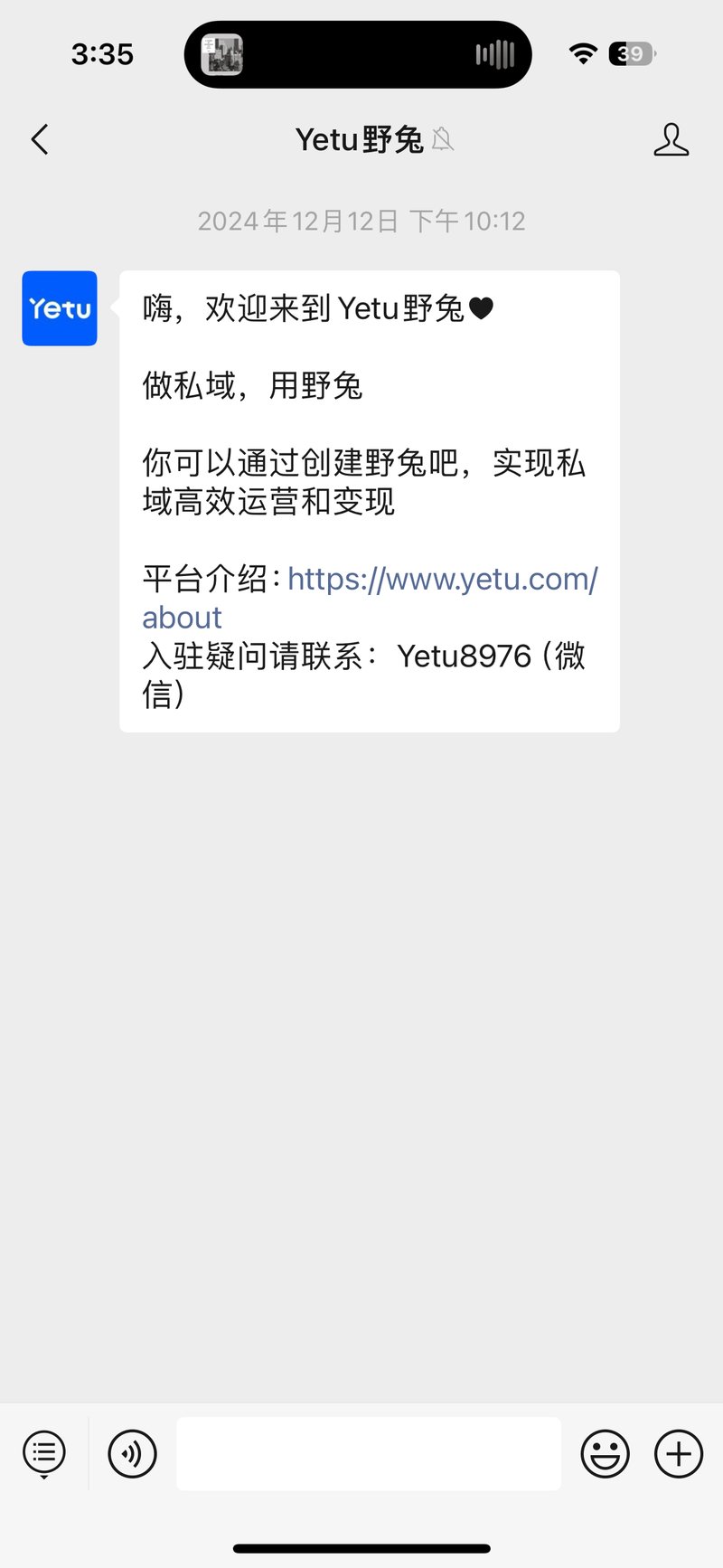Go back using the top-left arrow

coord(40,140)
